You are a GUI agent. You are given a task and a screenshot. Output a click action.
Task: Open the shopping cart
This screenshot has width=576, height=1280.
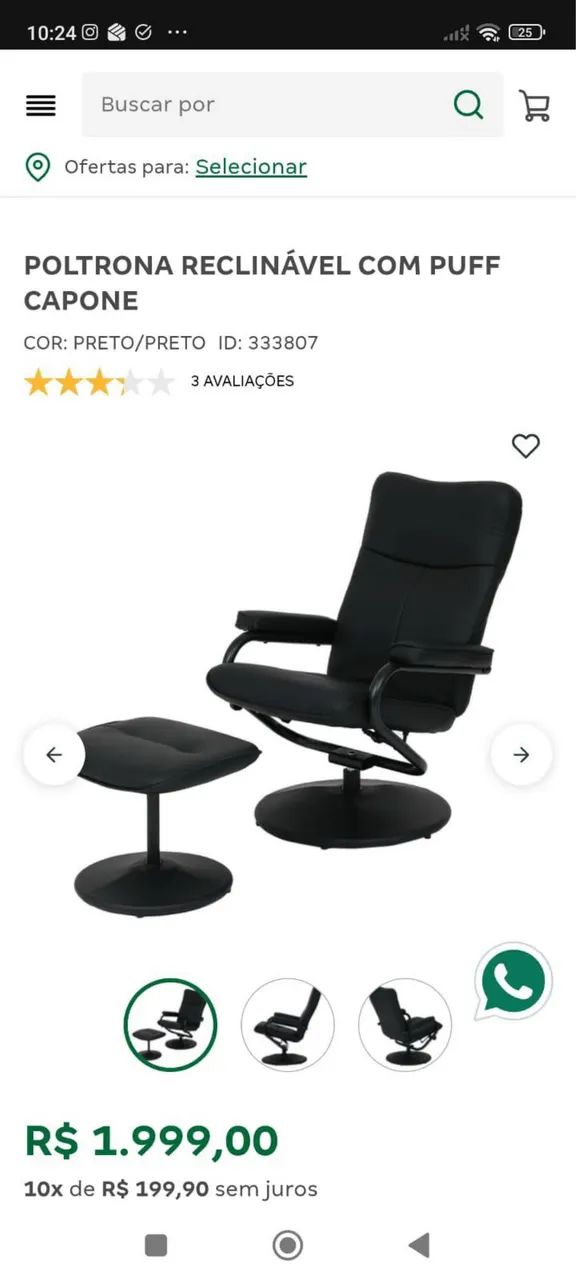pyautogui.click(x=535, y=105)
